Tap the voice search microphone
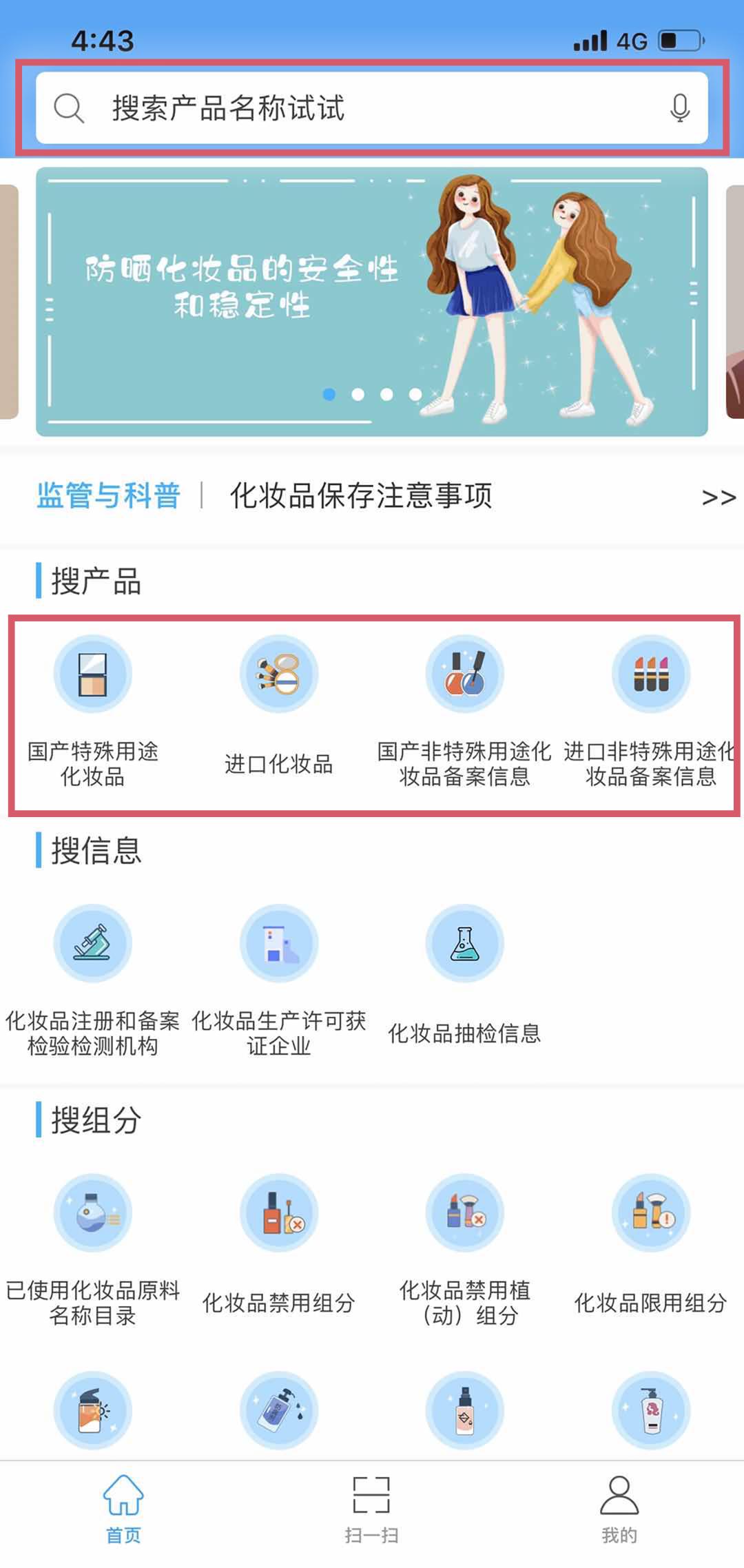 [x=681, y=108]
